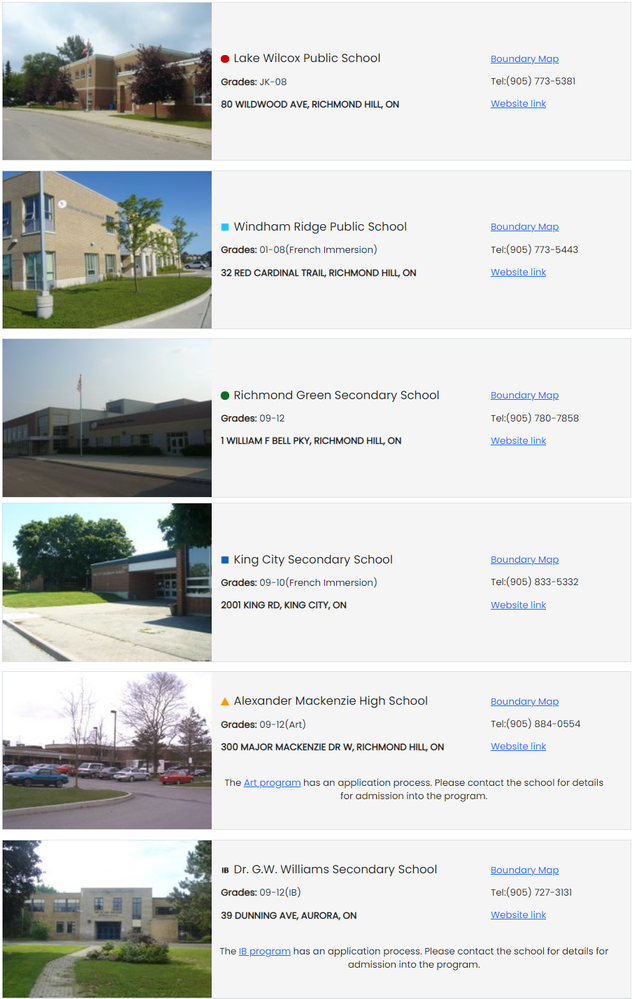The width and height of the screenshot is (635, 999).
Task: Open Website link for Lake Wilcox Public School
Action: coord(518,104)
